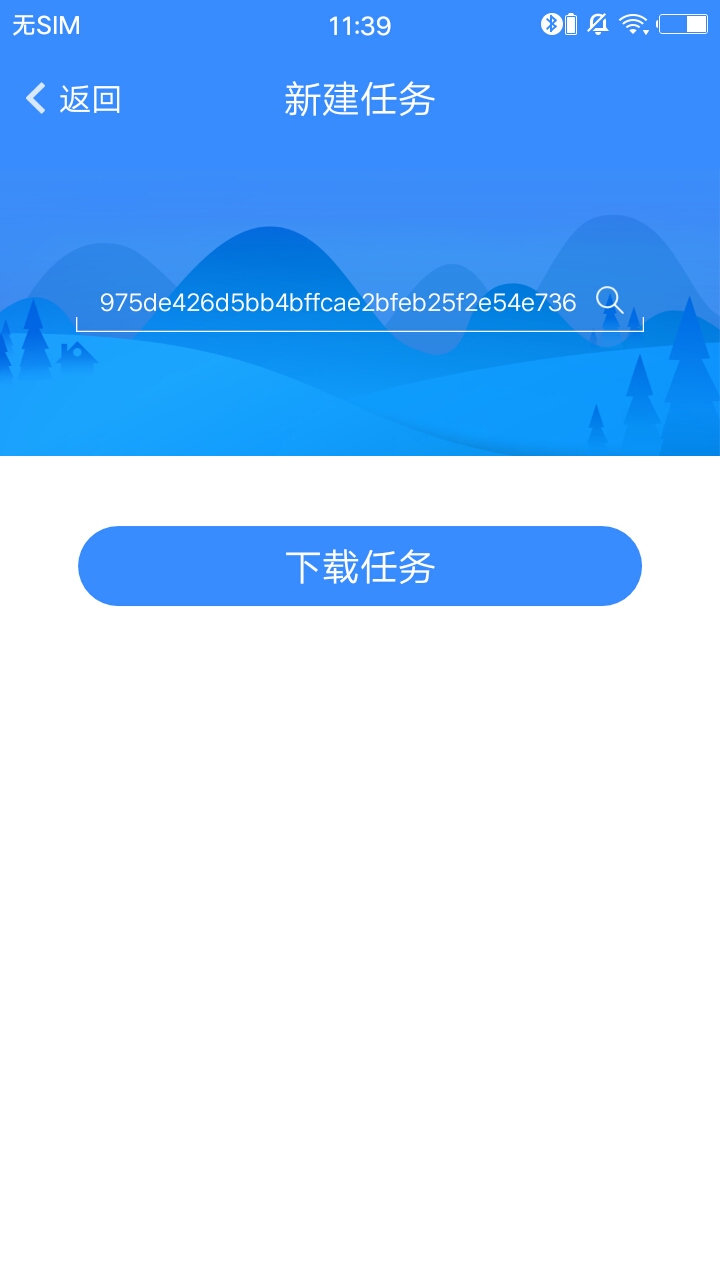This screenshot has width=720, height=1280.
Task: Go back using the 返回 button
Action: click(73, 99)
